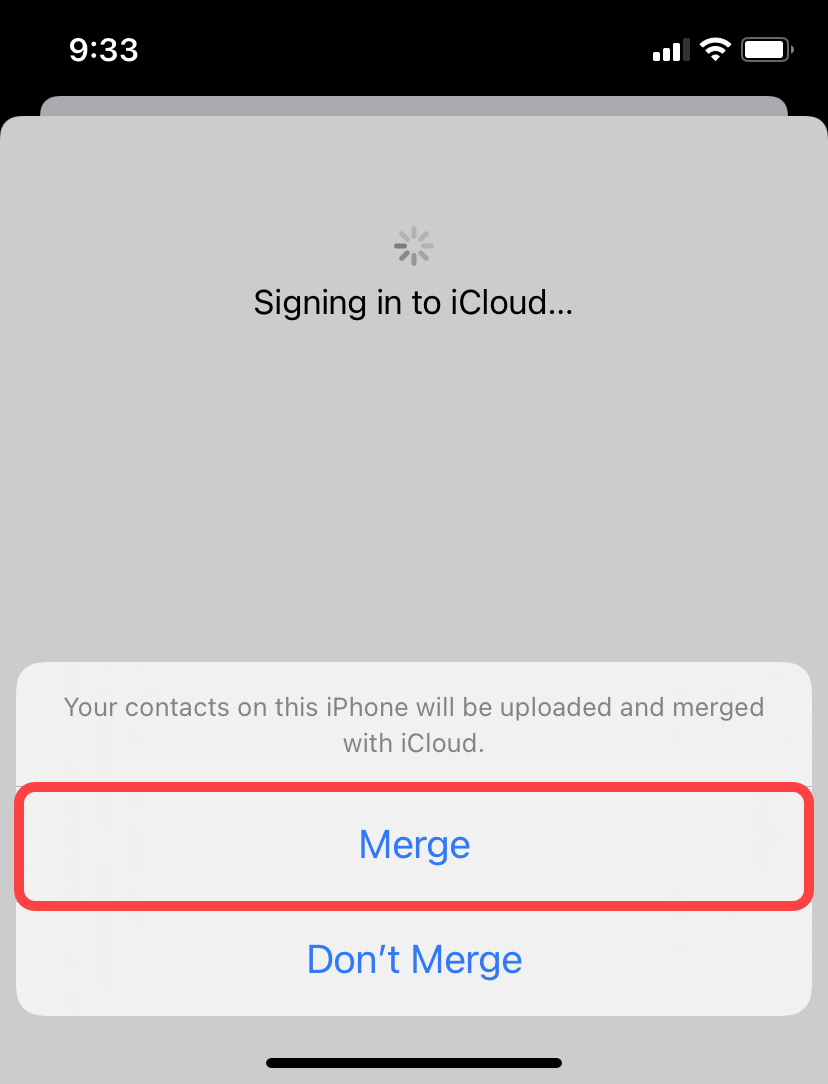
Task: Tap the action sheet header about uploaded contacts
Action: point(413,725)
